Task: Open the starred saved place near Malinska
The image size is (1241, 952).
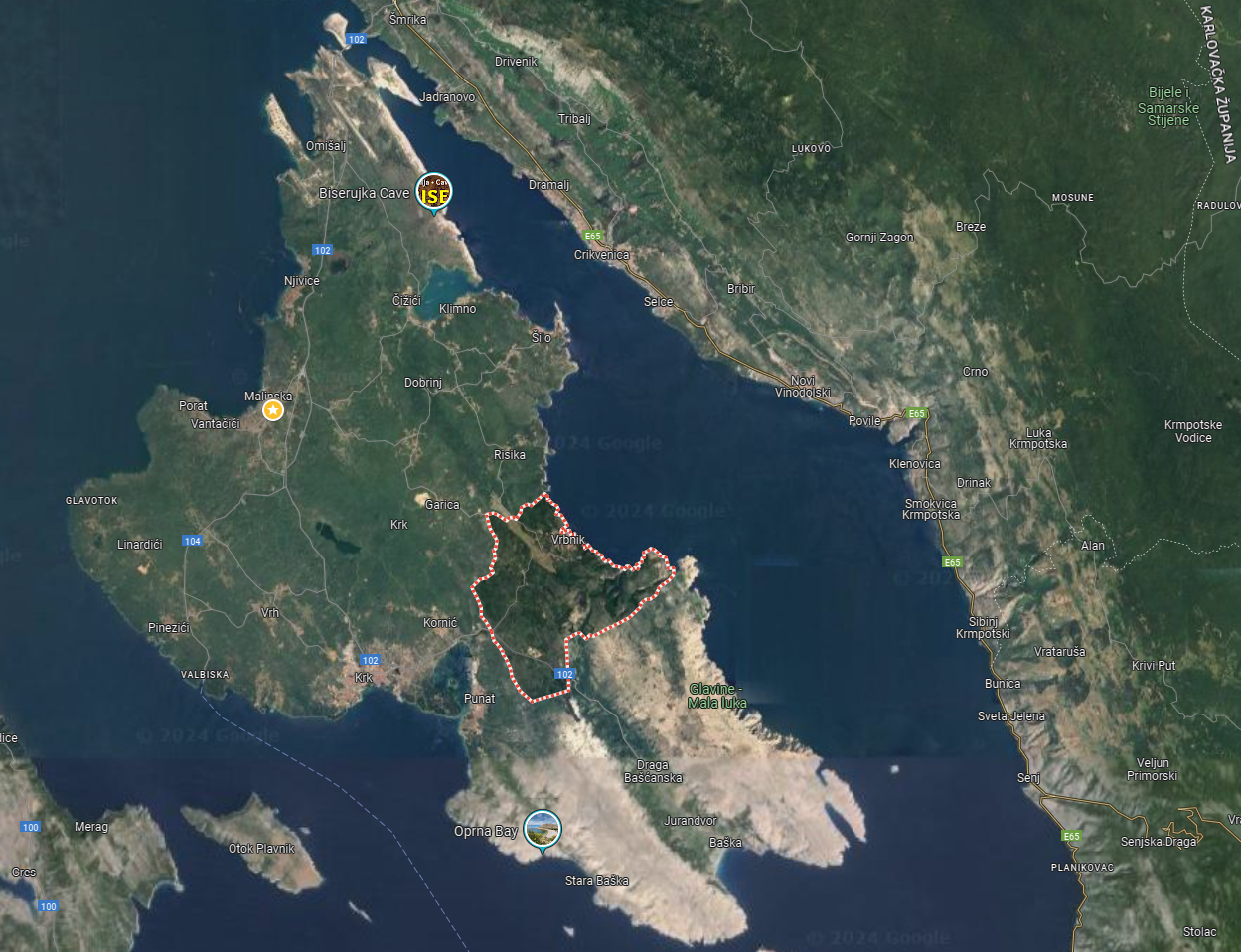Action: pyautogui.click(x=273, y=410)
